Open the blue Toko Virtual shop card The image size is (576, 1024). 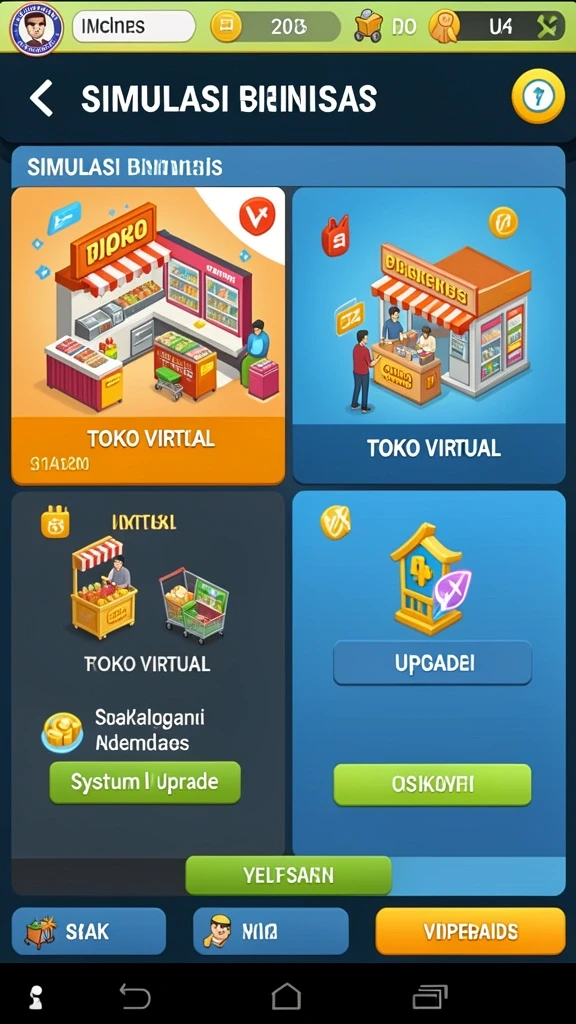point(429,336)
